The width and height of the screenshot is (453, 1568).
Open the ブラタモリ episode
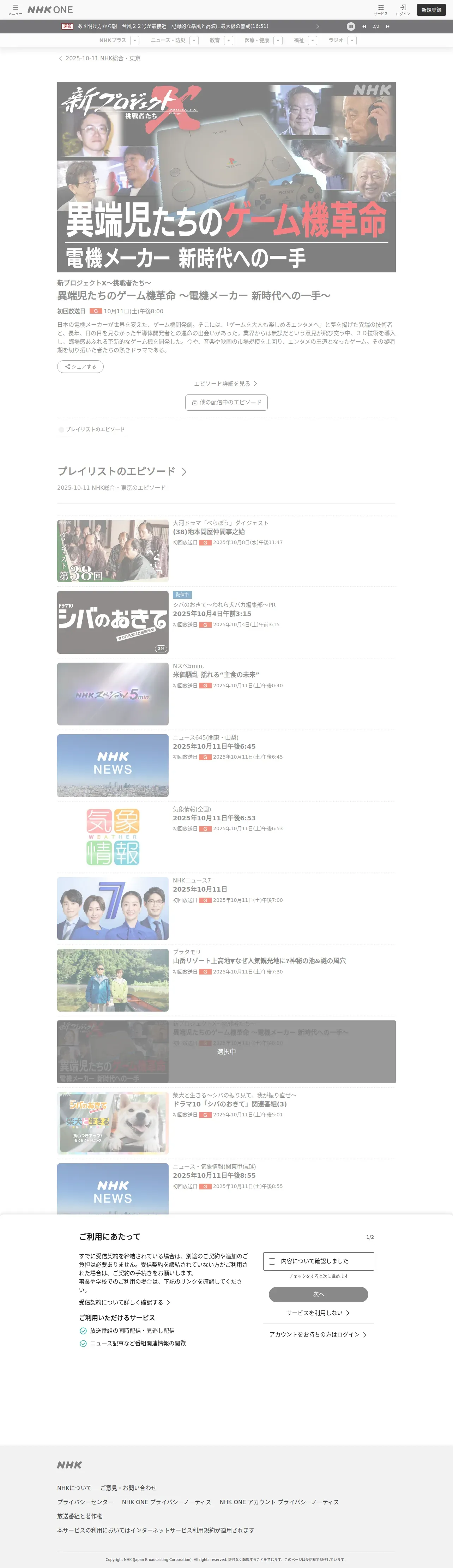259,960
